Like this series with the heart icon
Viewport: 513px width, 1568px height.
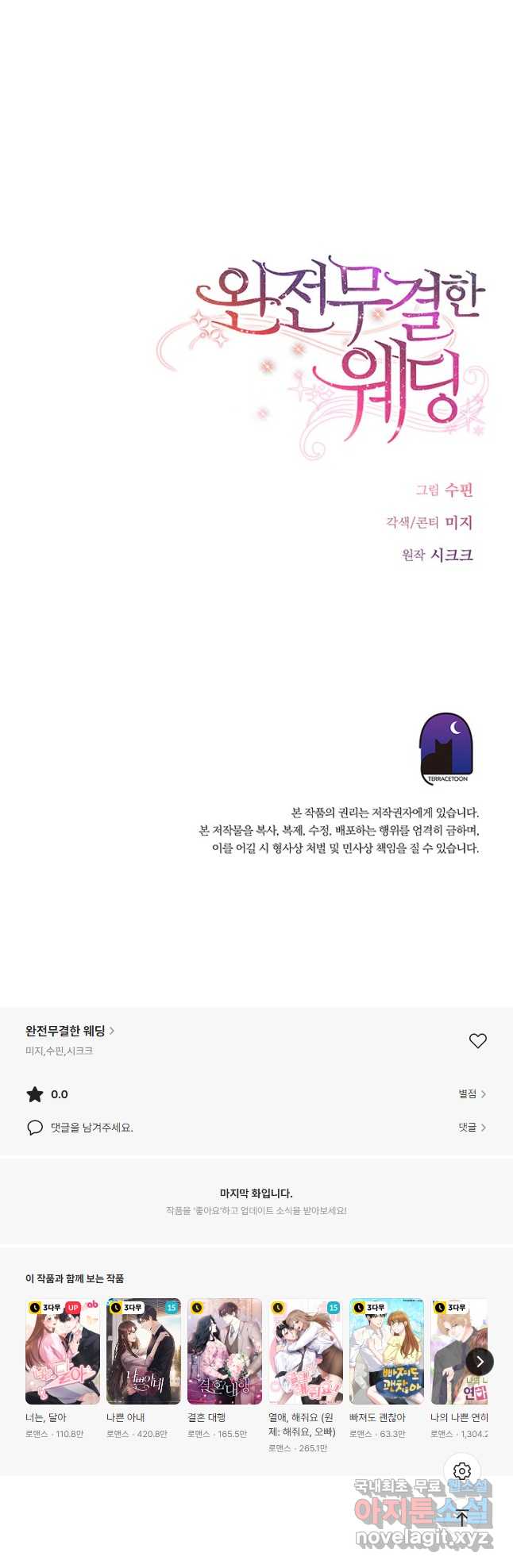[x=477, y=1041]
